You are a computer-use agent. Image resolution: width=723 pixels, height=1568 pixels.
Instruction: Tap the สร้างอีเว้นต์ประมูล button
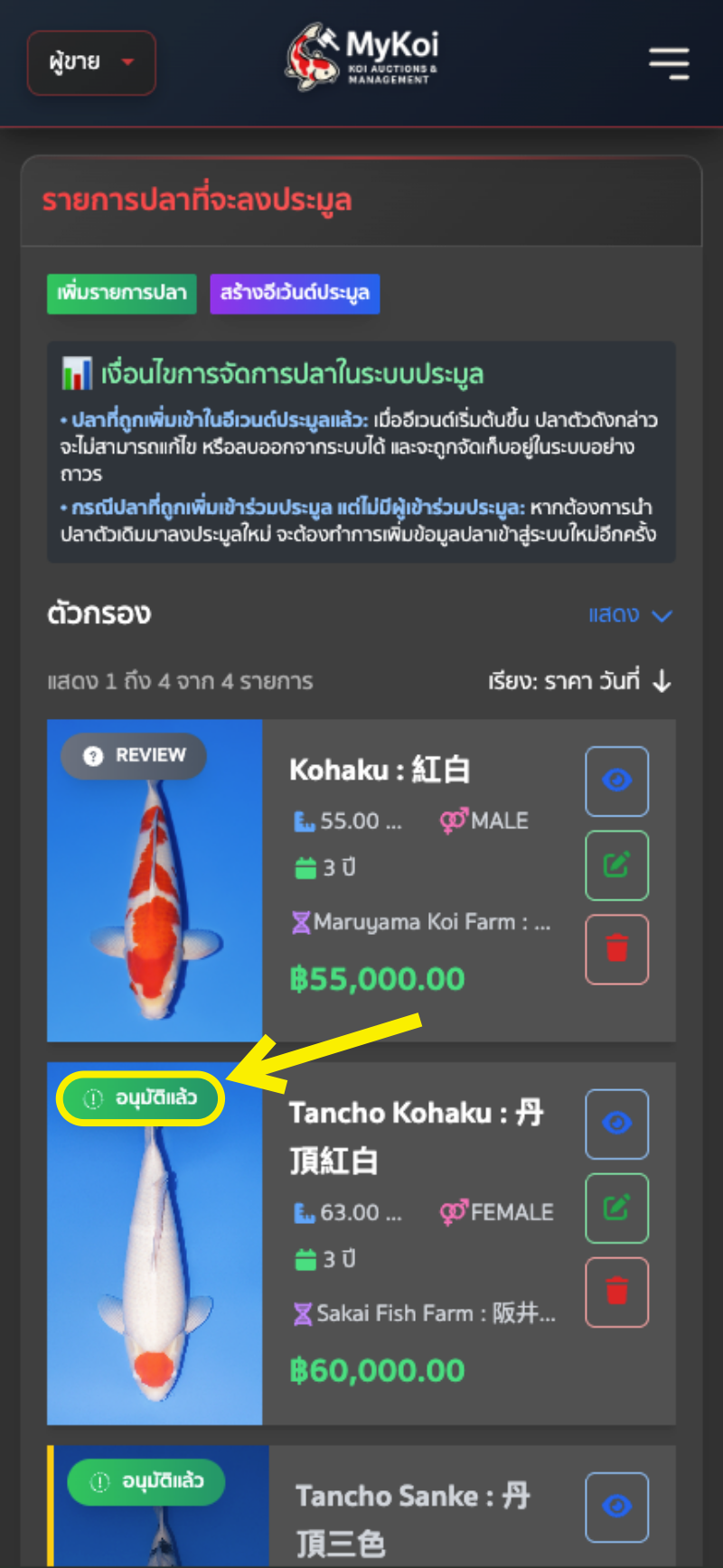(x=295, y=294)
